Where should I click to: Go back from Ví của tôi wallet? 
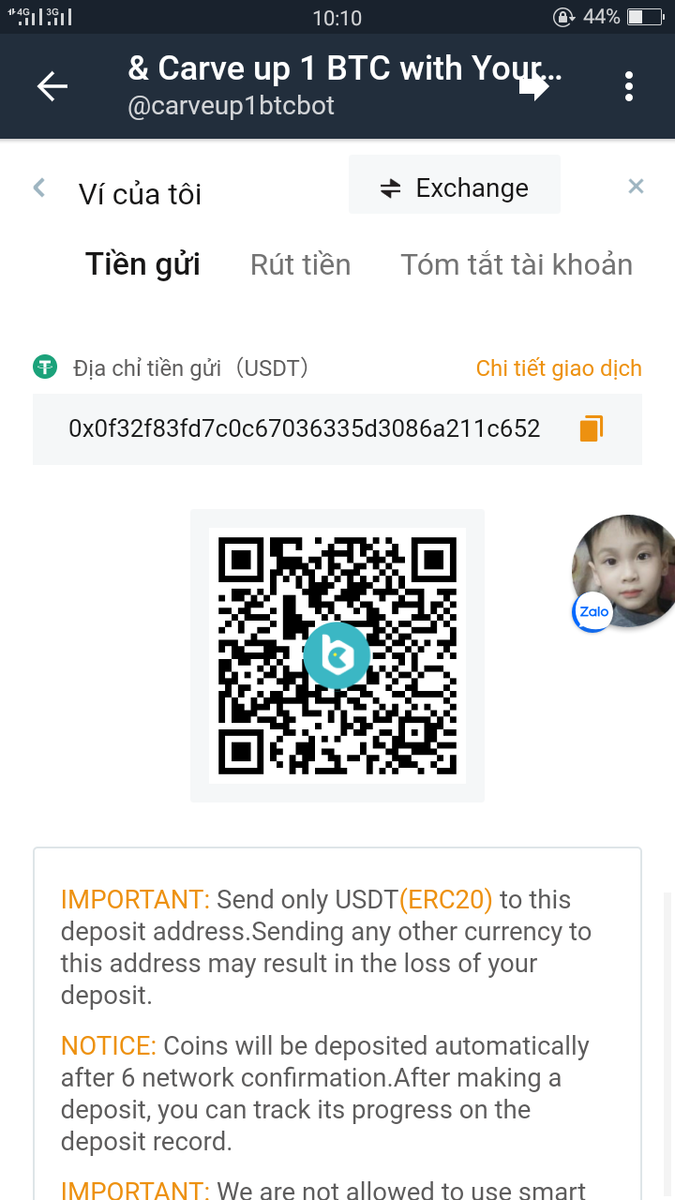(40, 187)
